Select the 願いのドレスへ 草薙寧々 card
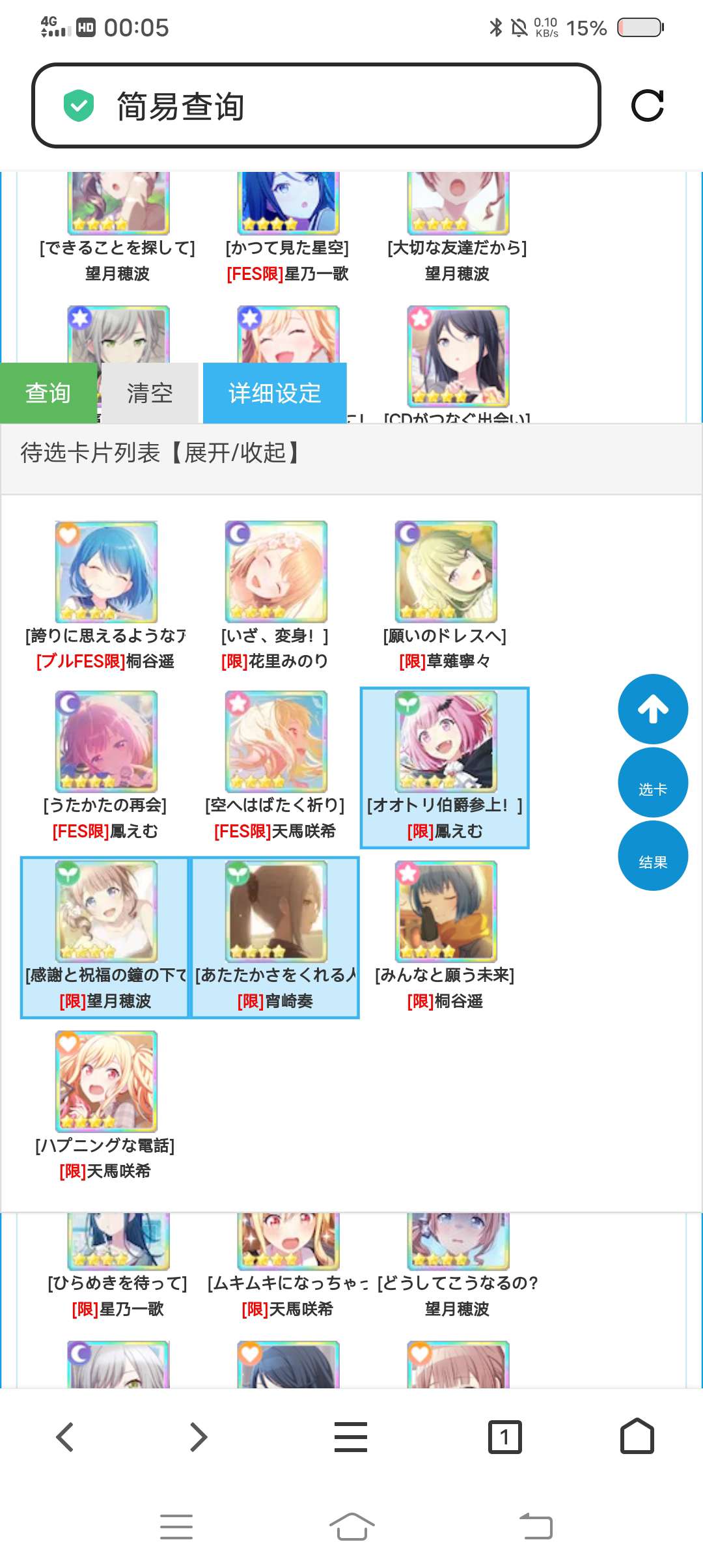Viewport: 703px width, 1568px height. [446, 572]
